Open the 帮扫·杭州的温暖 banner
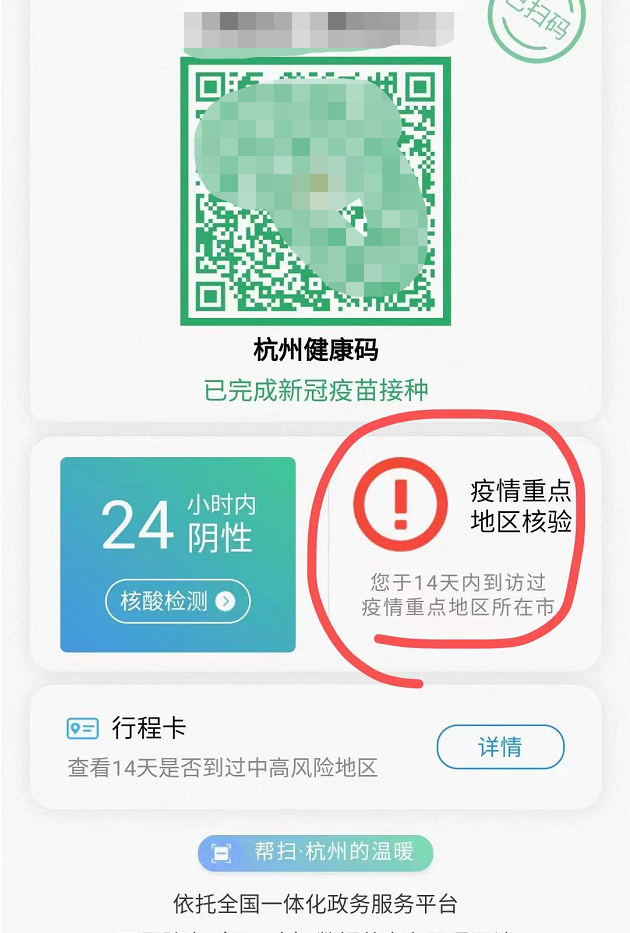This screenshot has height=933, width=630. point(315,853)
